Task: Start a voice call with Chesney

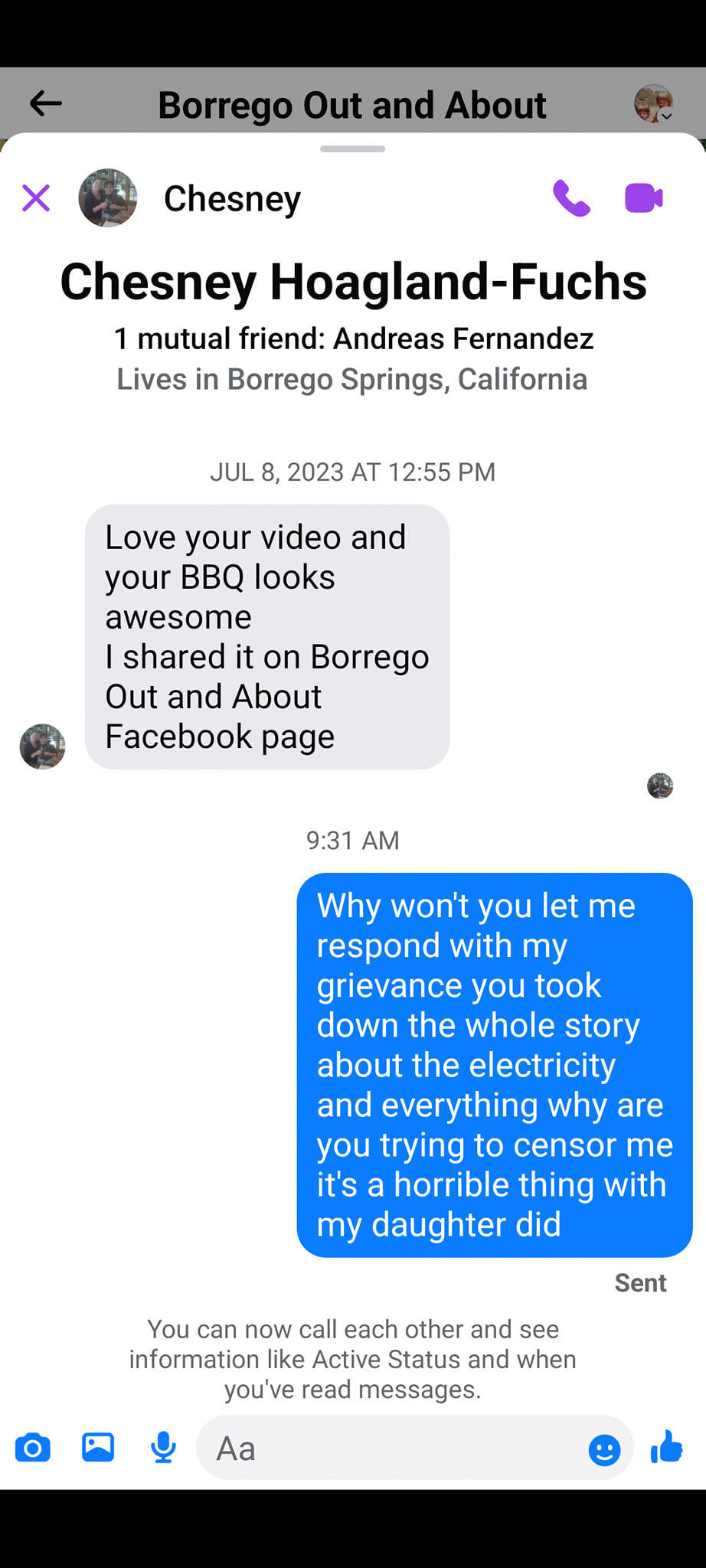Action: point(571,198)
